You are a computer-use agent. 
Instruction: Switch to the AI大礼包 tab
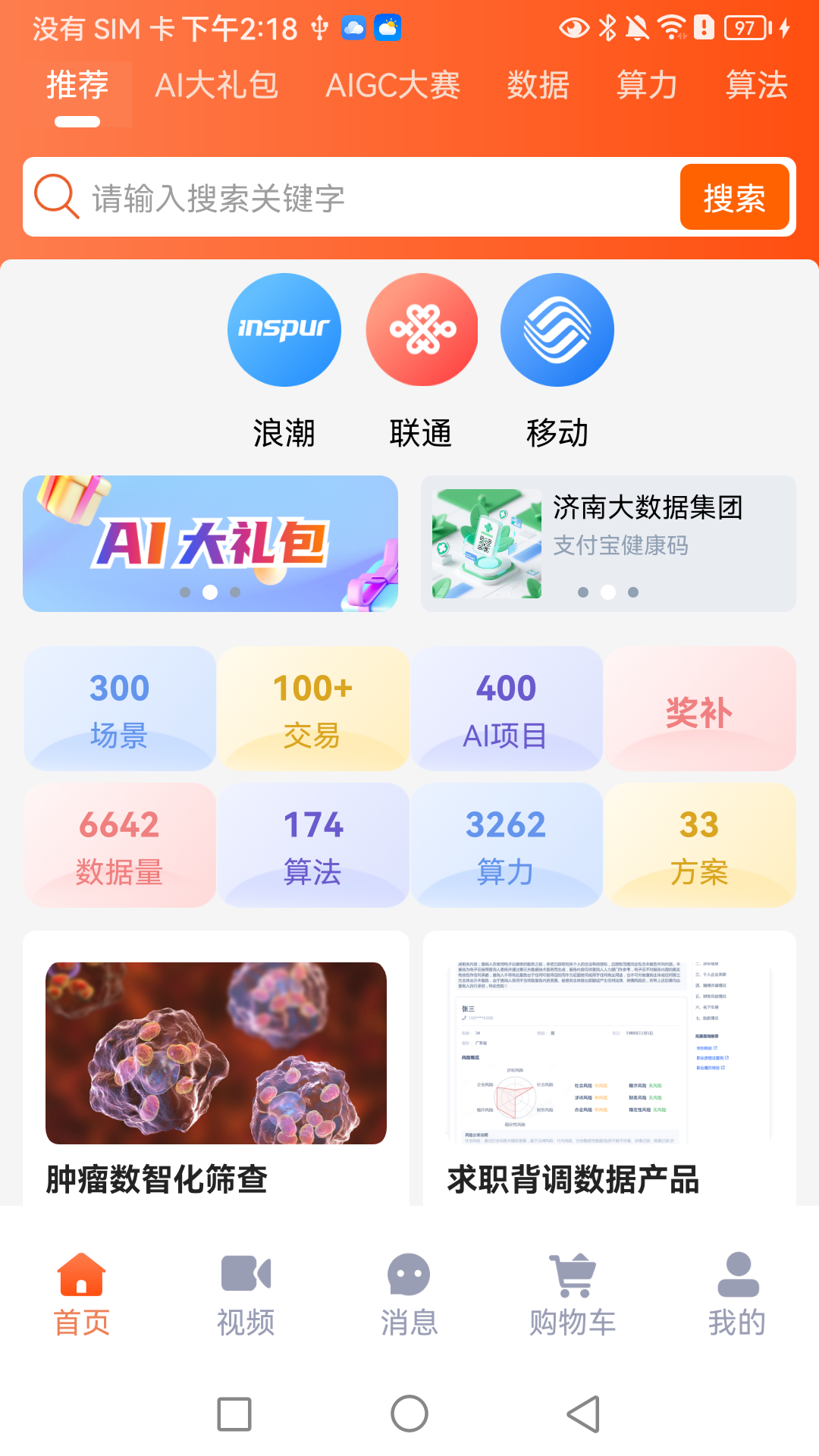pos(217,85)
